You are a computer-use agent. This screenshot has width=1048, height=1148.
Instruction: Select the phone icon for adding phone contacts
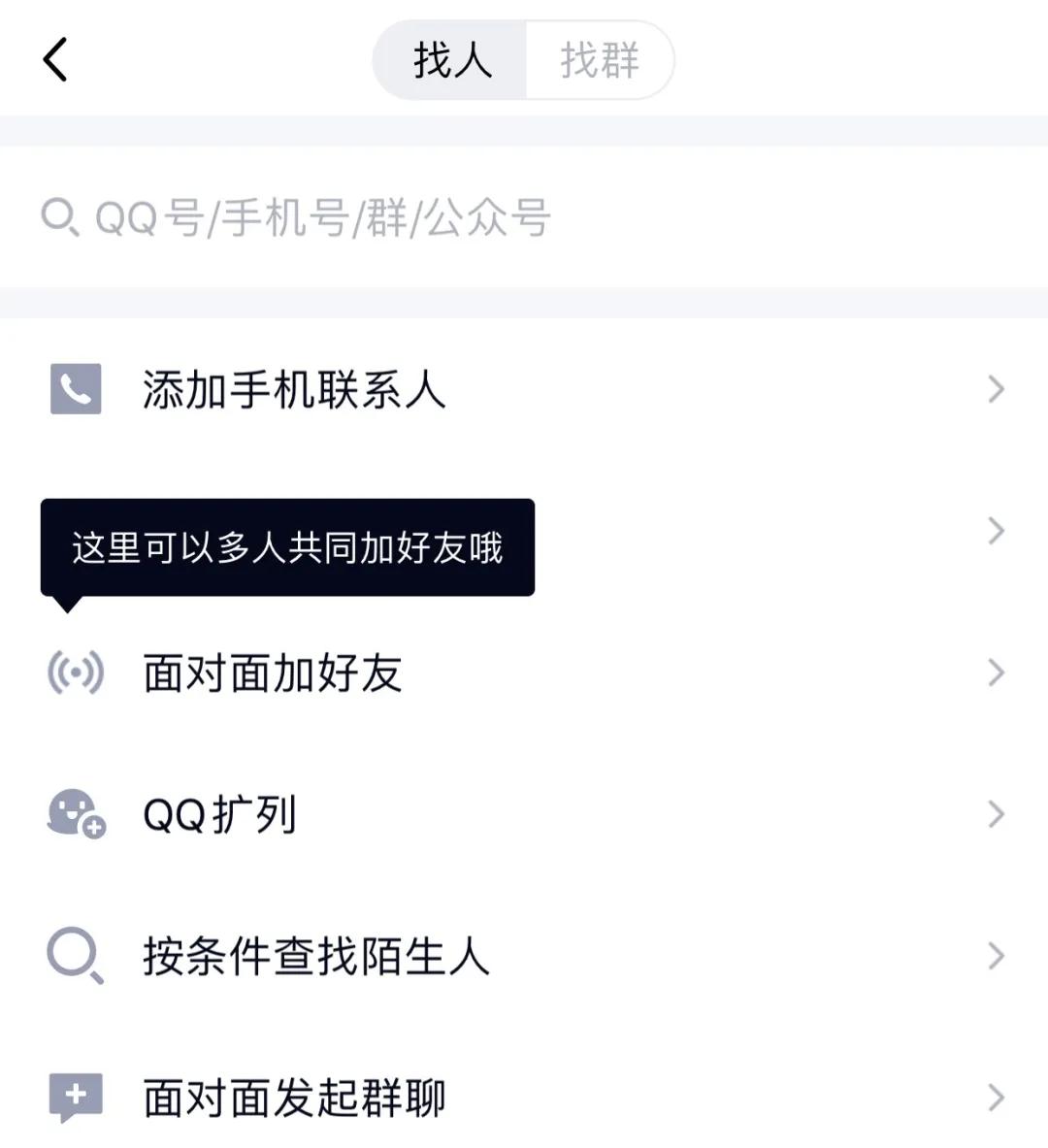[75, 389]
